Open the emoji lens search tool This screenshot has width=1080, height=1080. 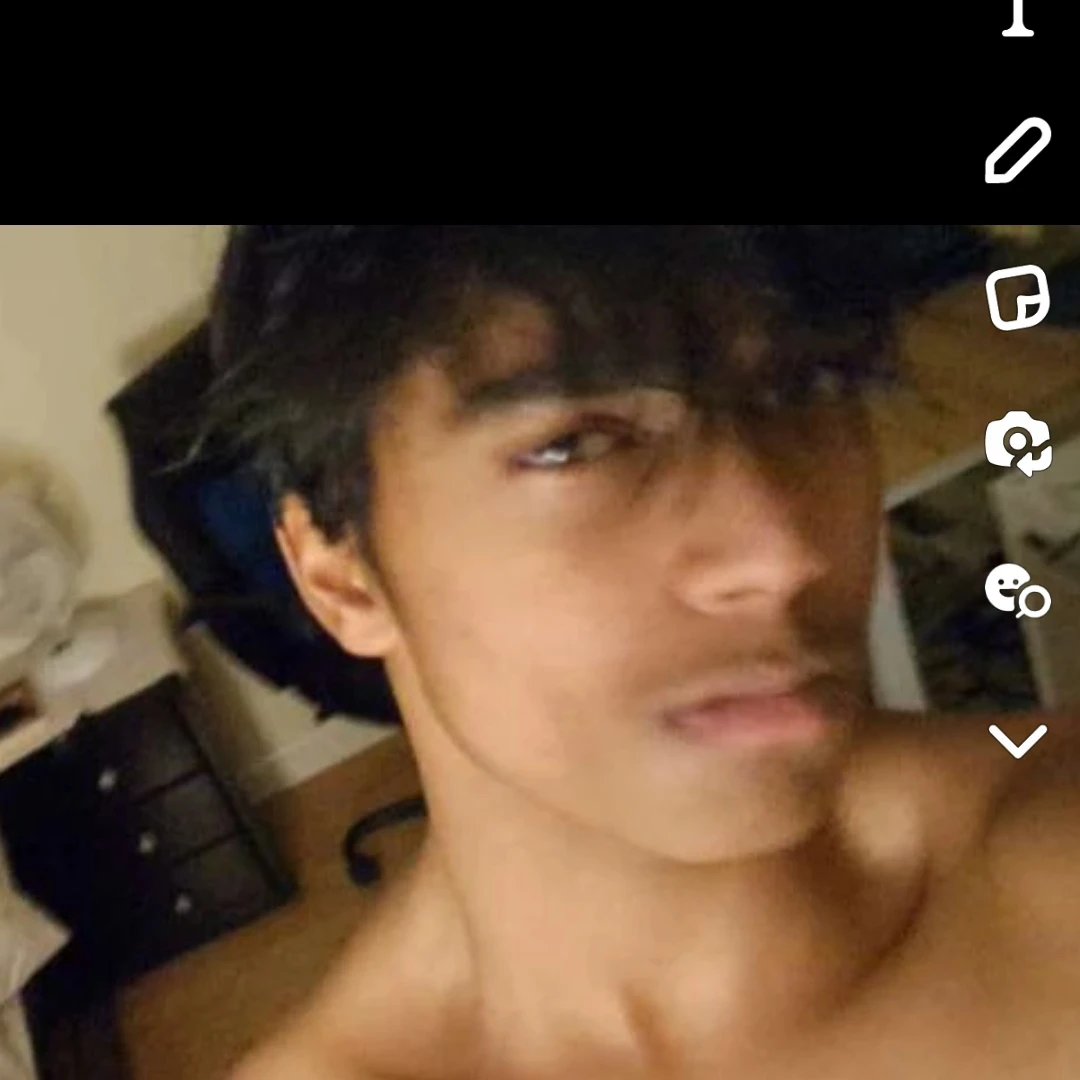click(1017, 590)
